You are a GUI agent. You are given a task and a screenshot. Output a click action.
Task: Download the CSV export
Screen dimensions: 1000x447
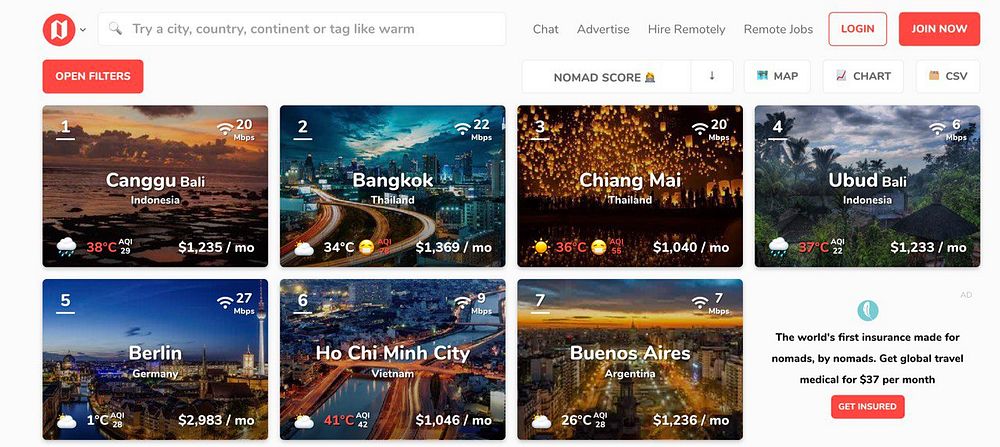[x=947, y=76]
